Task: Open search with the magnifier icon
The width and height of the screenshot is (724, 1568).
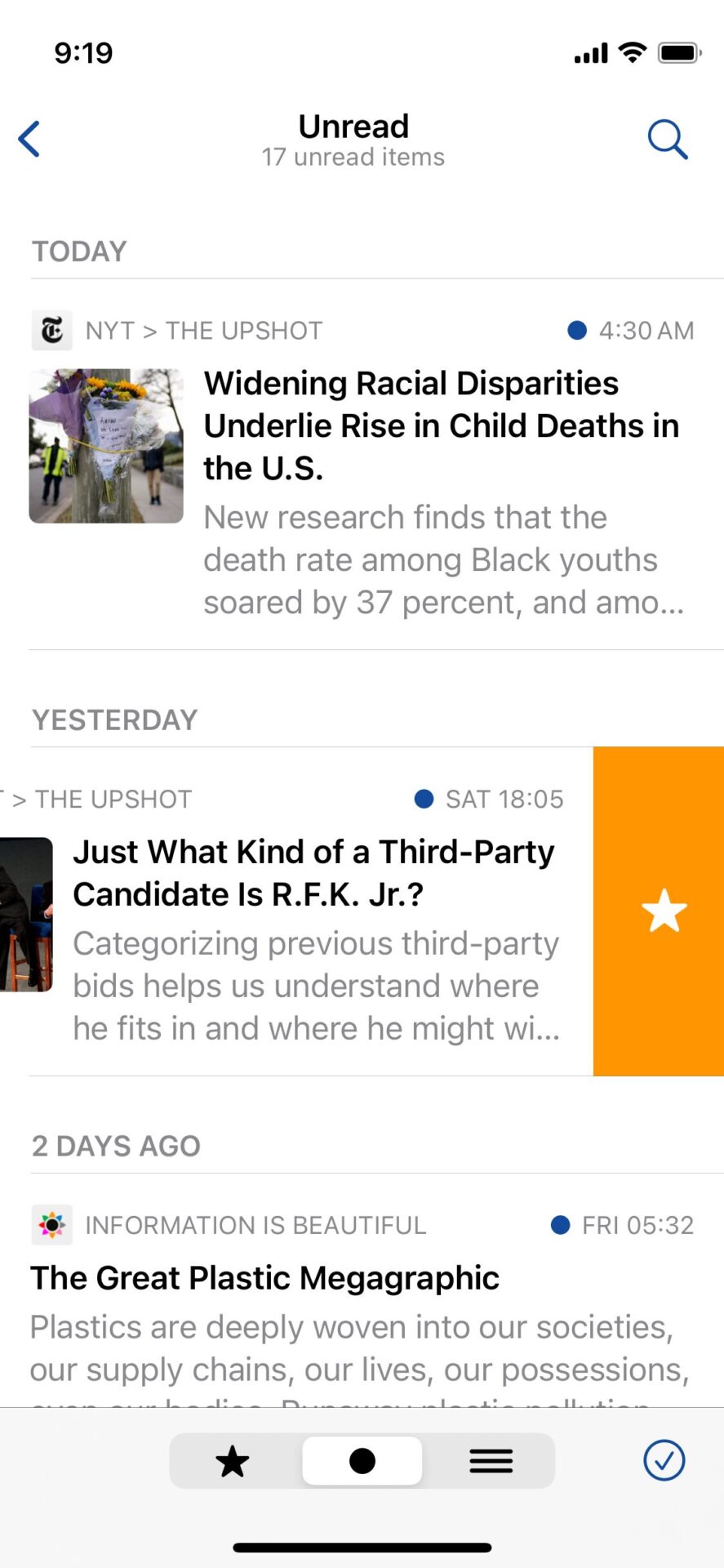Action: coord(667,139)
